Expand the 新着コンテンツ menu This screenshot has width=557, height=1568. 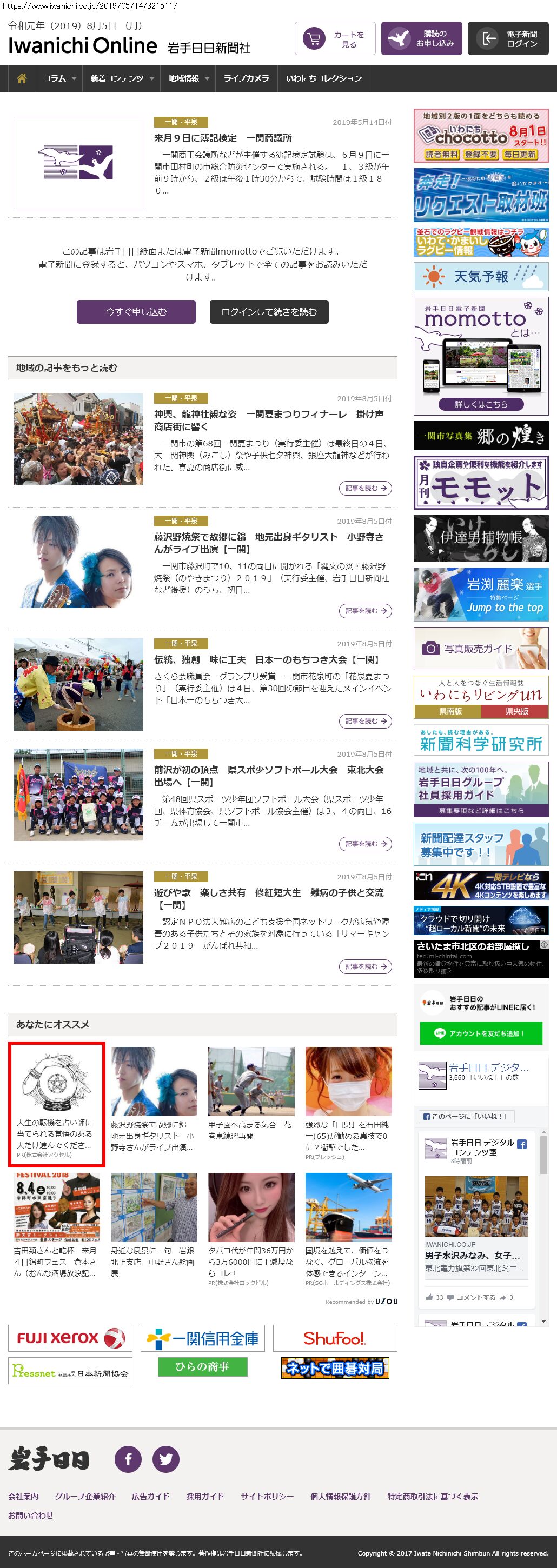pyautogui.click(x=121, y=78)
